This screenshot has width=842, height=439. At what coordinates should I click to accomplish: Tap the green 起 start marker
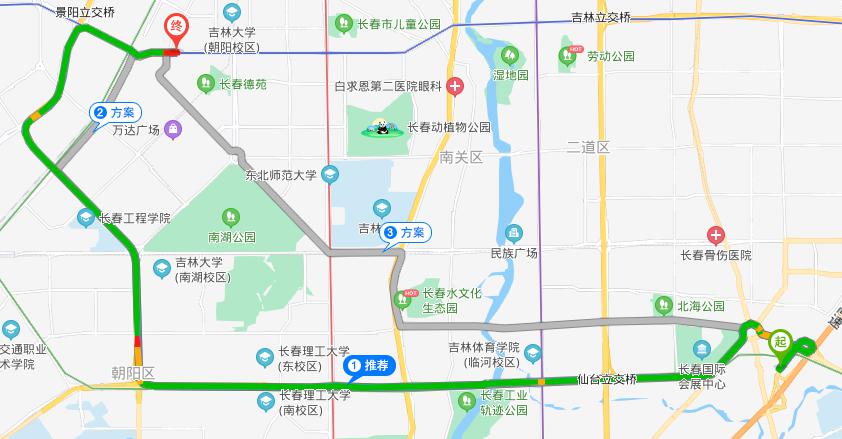point(778,340)
